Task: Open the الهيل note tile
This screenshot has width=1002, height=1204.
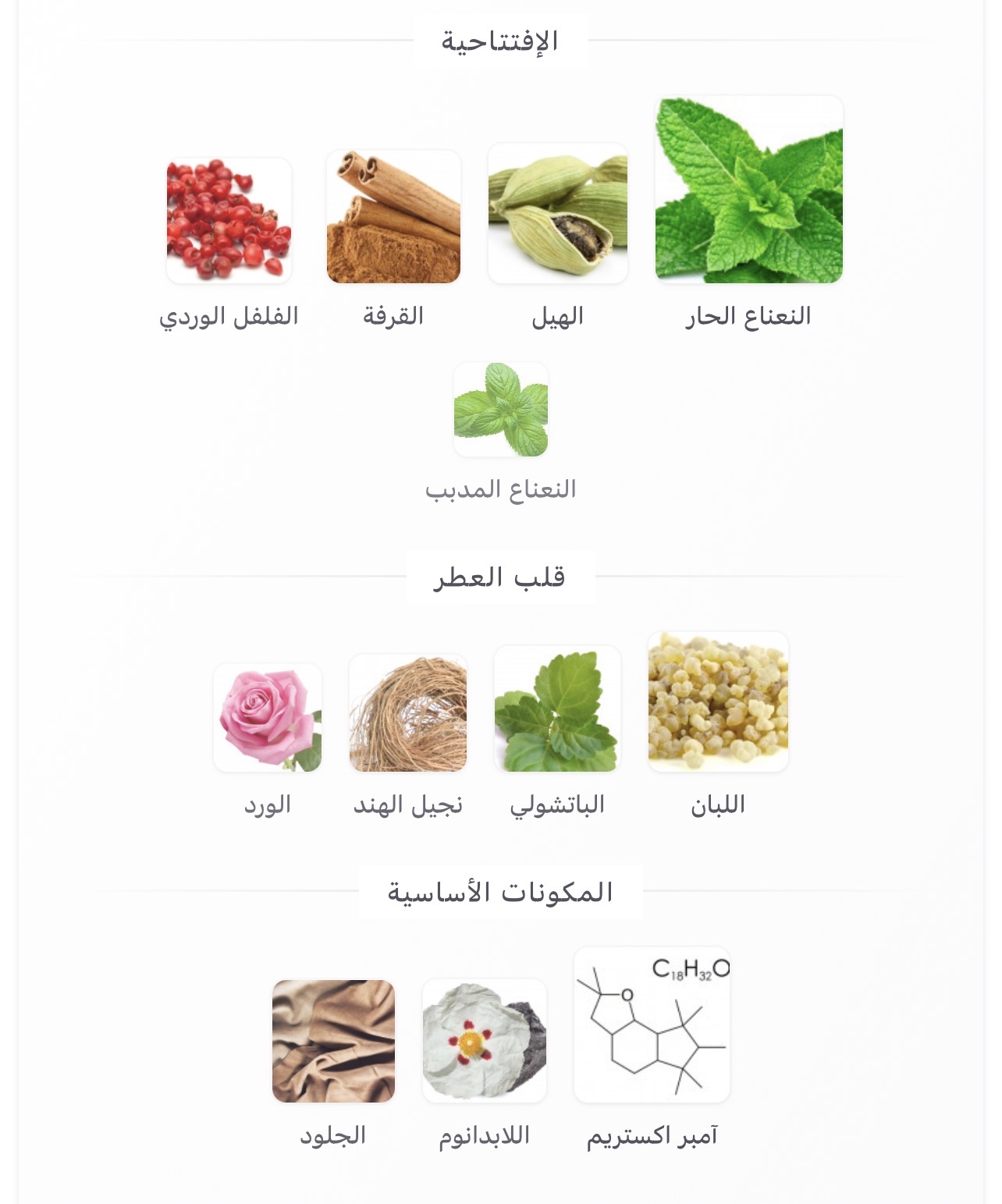Action: (557, 213)
